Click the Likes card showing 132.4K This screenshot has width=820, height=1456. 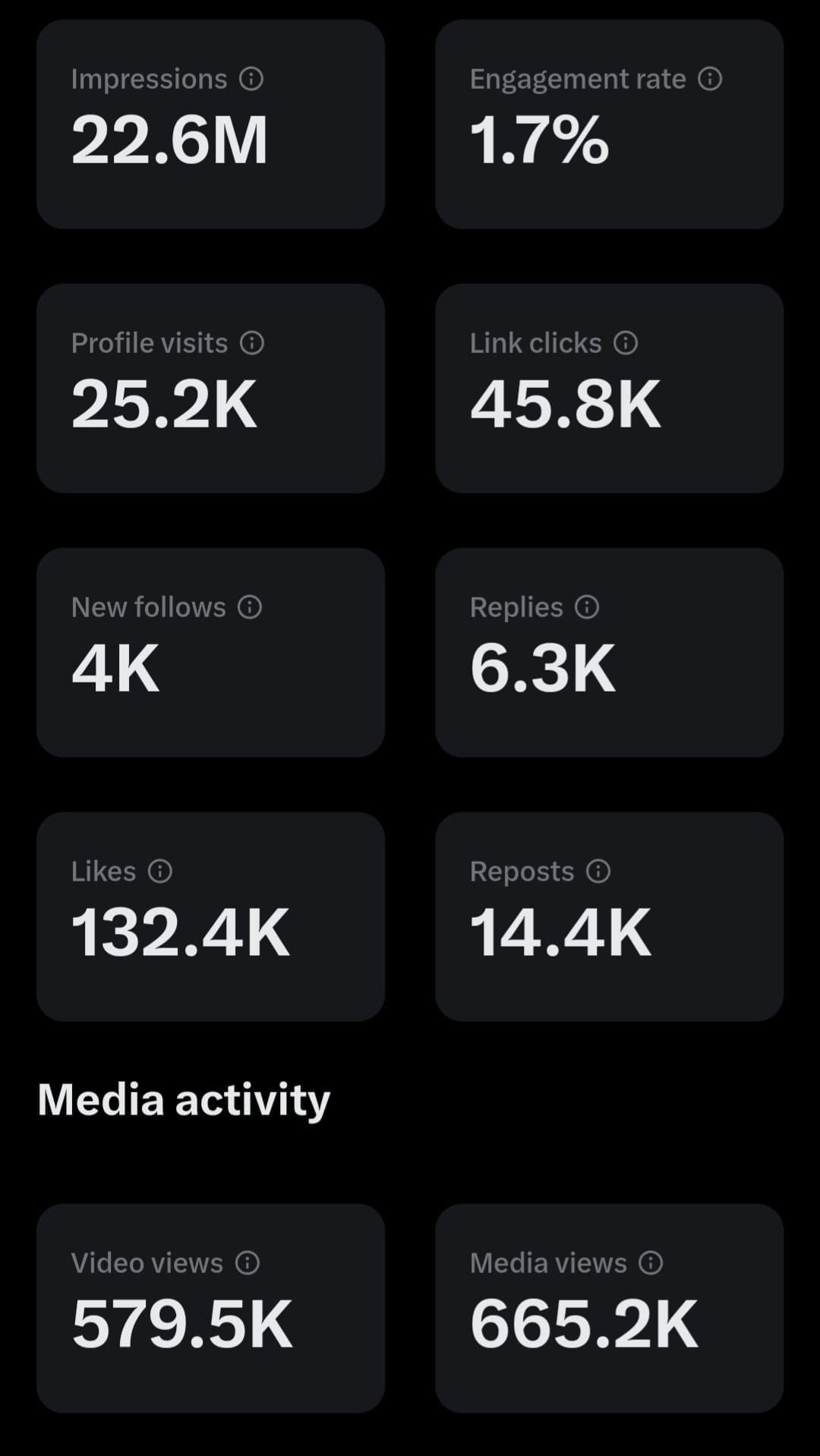point(212,917)
